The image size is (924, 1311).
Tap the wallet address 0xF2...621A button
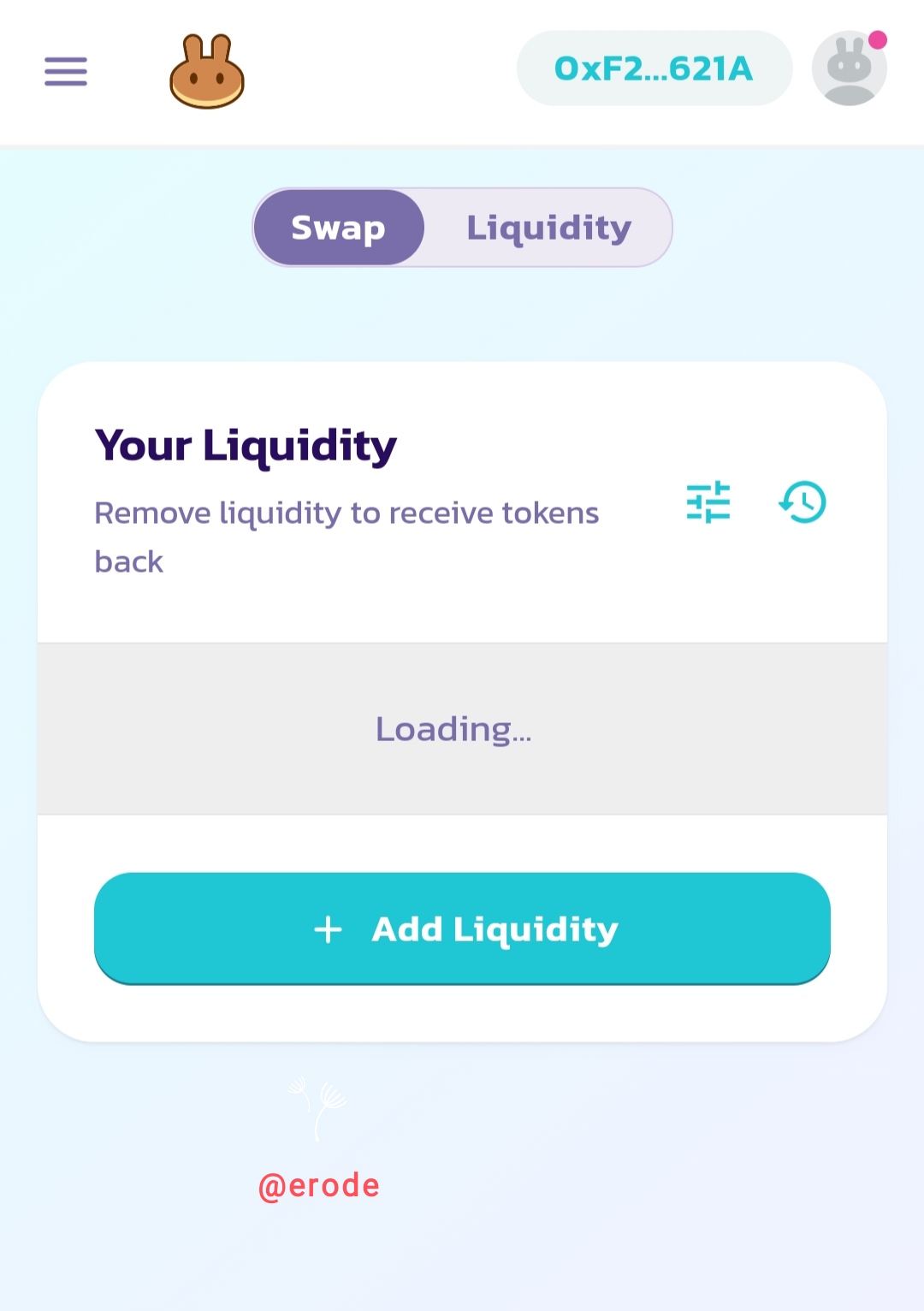click(x=654, y=68)
